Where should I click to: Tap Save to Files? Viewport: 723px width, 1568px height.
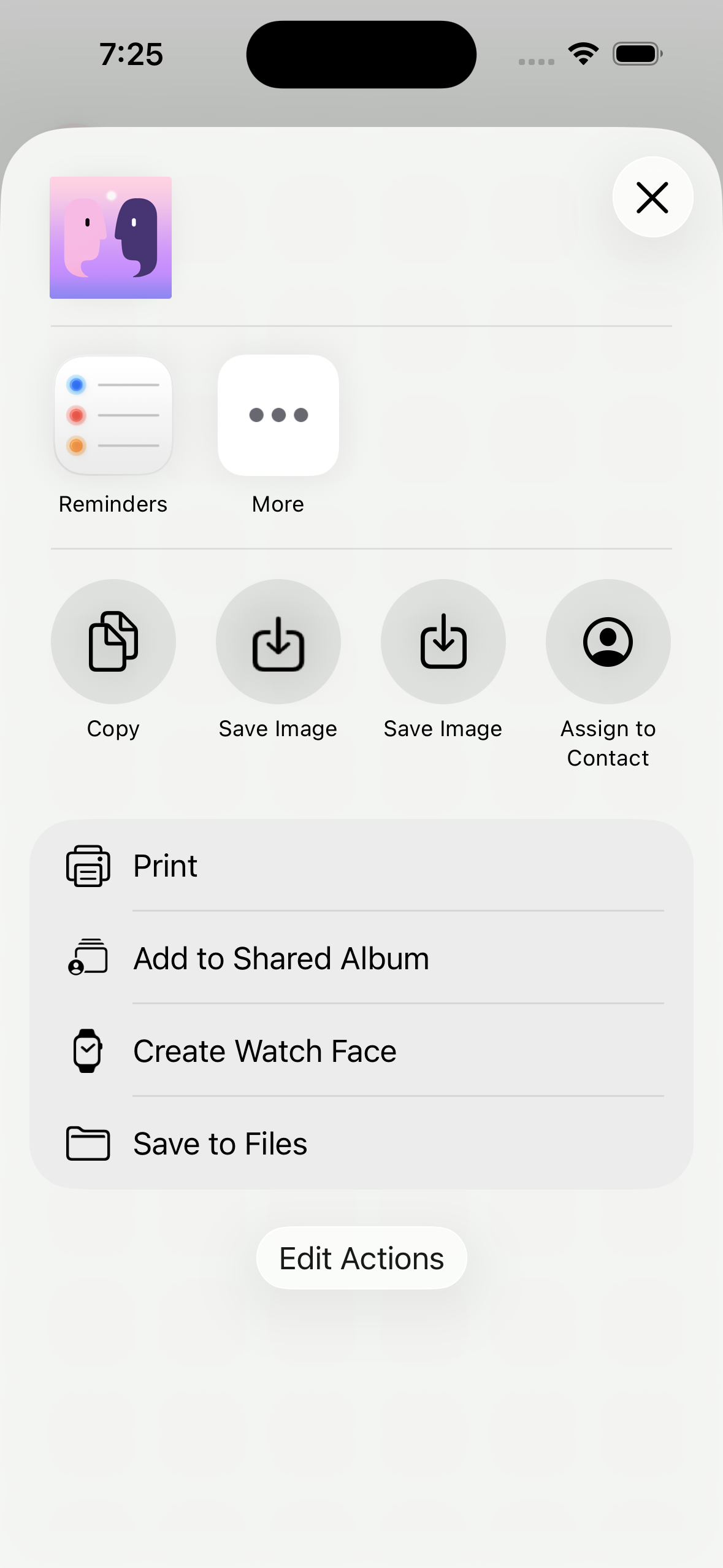362,1143
